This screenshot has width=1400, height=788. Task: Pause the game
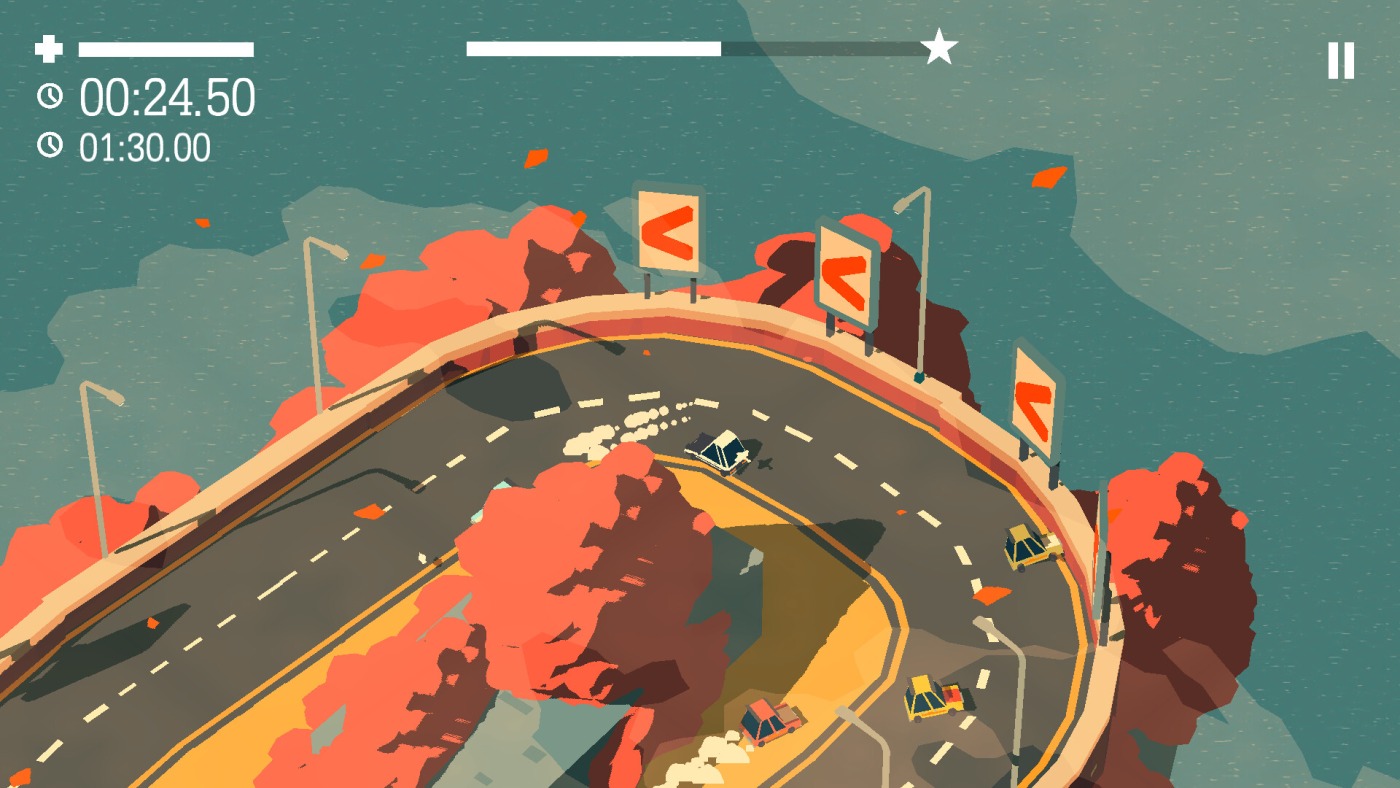[1340, 61]
